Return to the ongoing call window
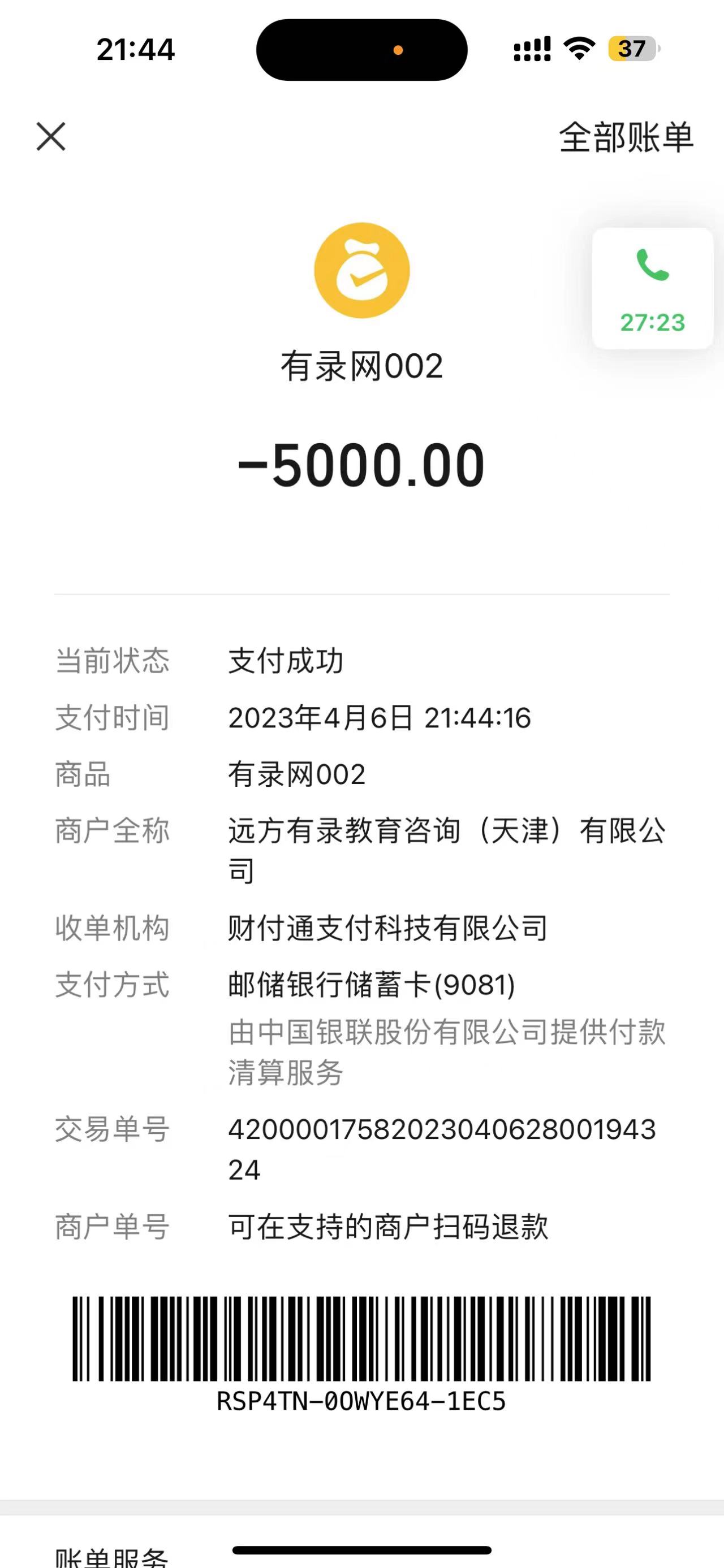The width and height of the screenshot is (724, 1568). [x=652, y=288]
